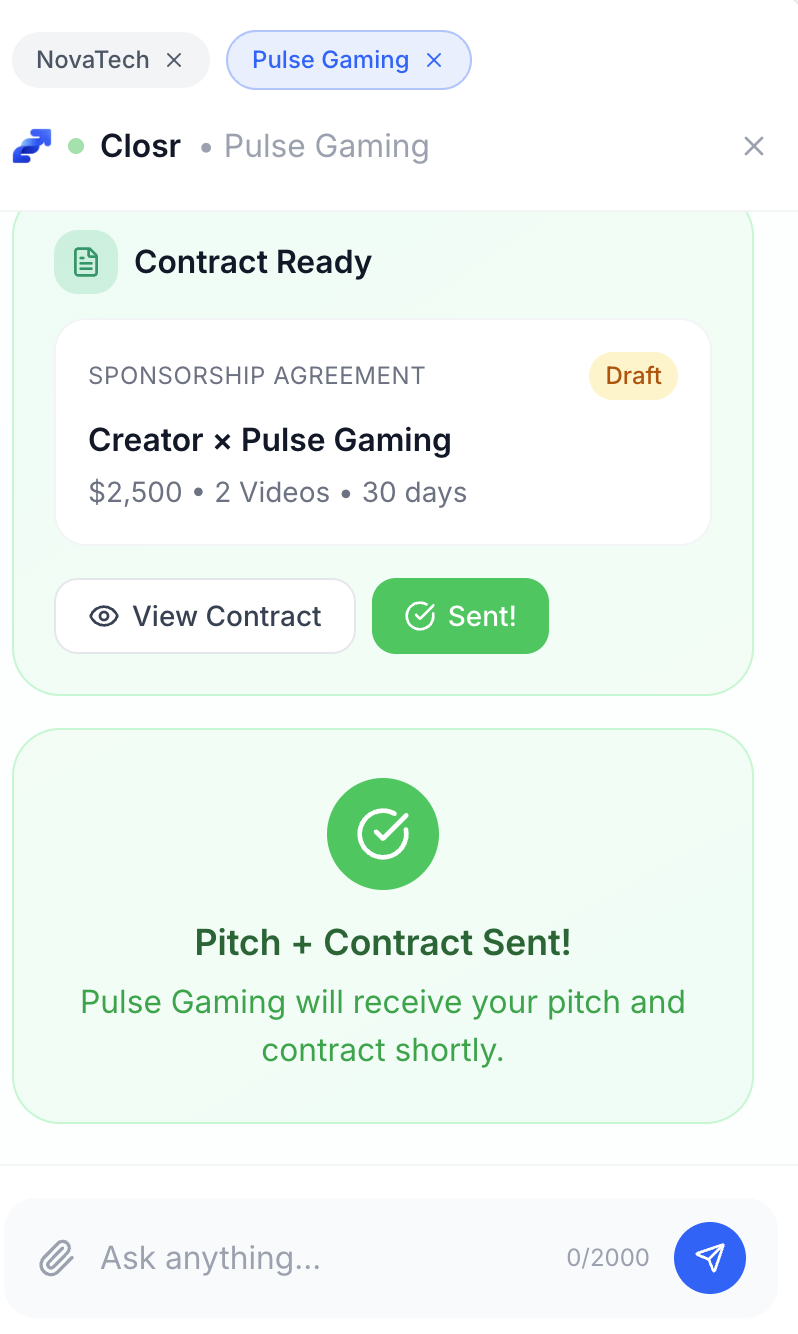
Task: Close the Pulse Gaming conversation
Action: point(754,146)
